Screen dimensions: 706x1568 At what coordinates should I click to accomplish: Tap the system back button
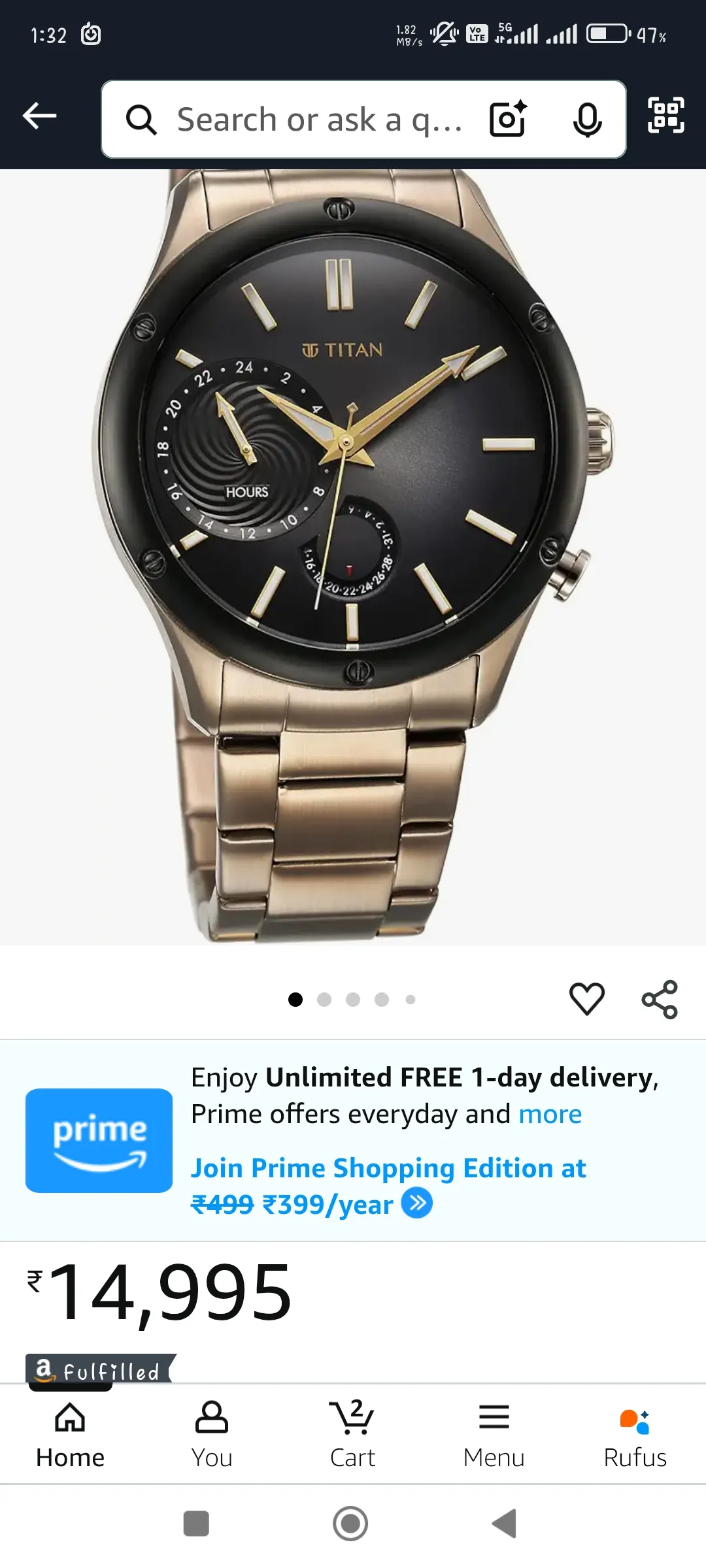[505, 1524]
